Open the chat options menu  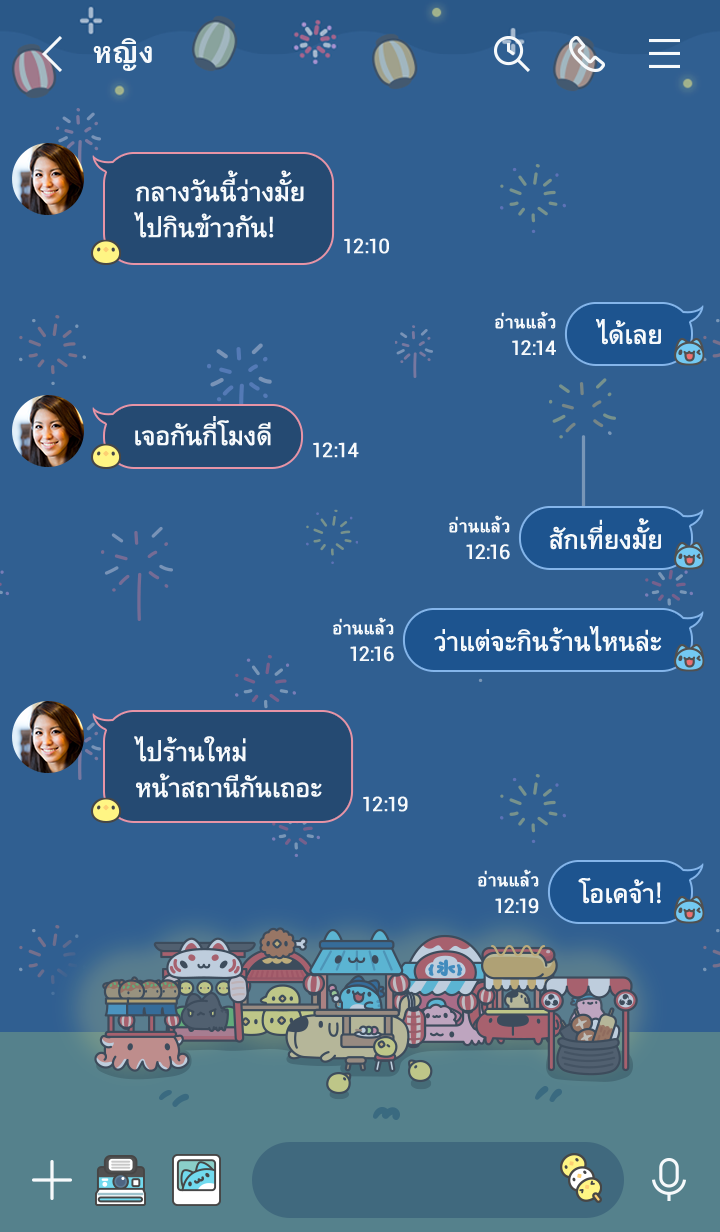[664, 54]
